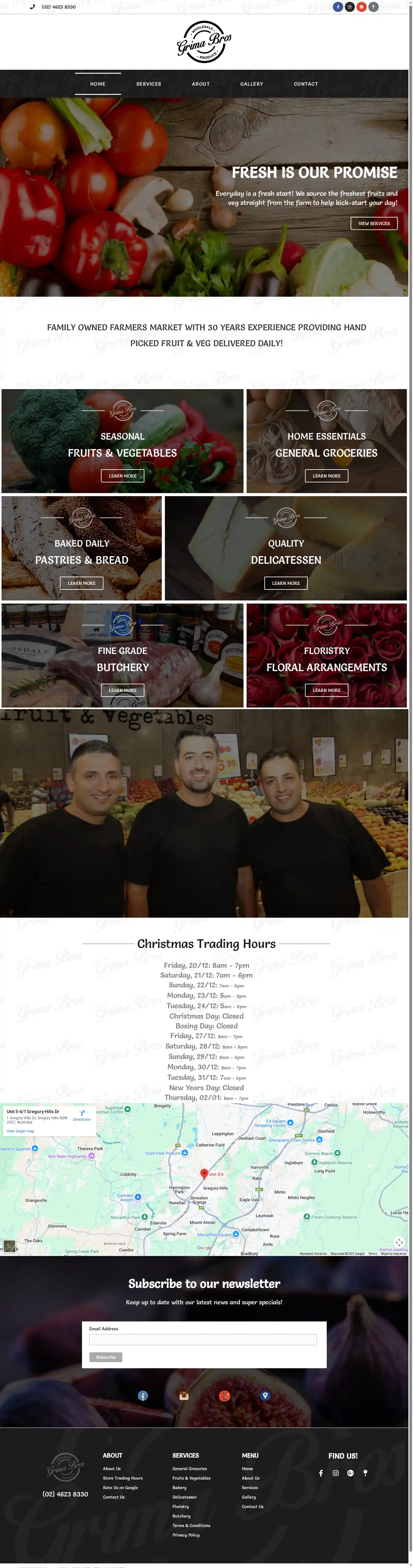Open Facebook icon in the top header
Viewport: 413px width, 1568px height.
pyautogui.click(x=337, y=7)
